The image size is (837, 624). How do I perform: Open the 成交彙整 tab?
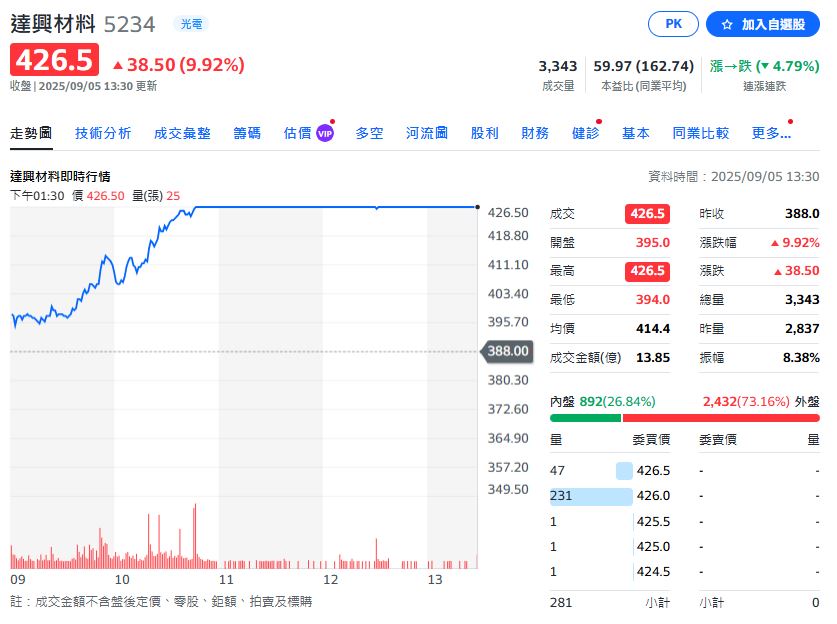182,133
